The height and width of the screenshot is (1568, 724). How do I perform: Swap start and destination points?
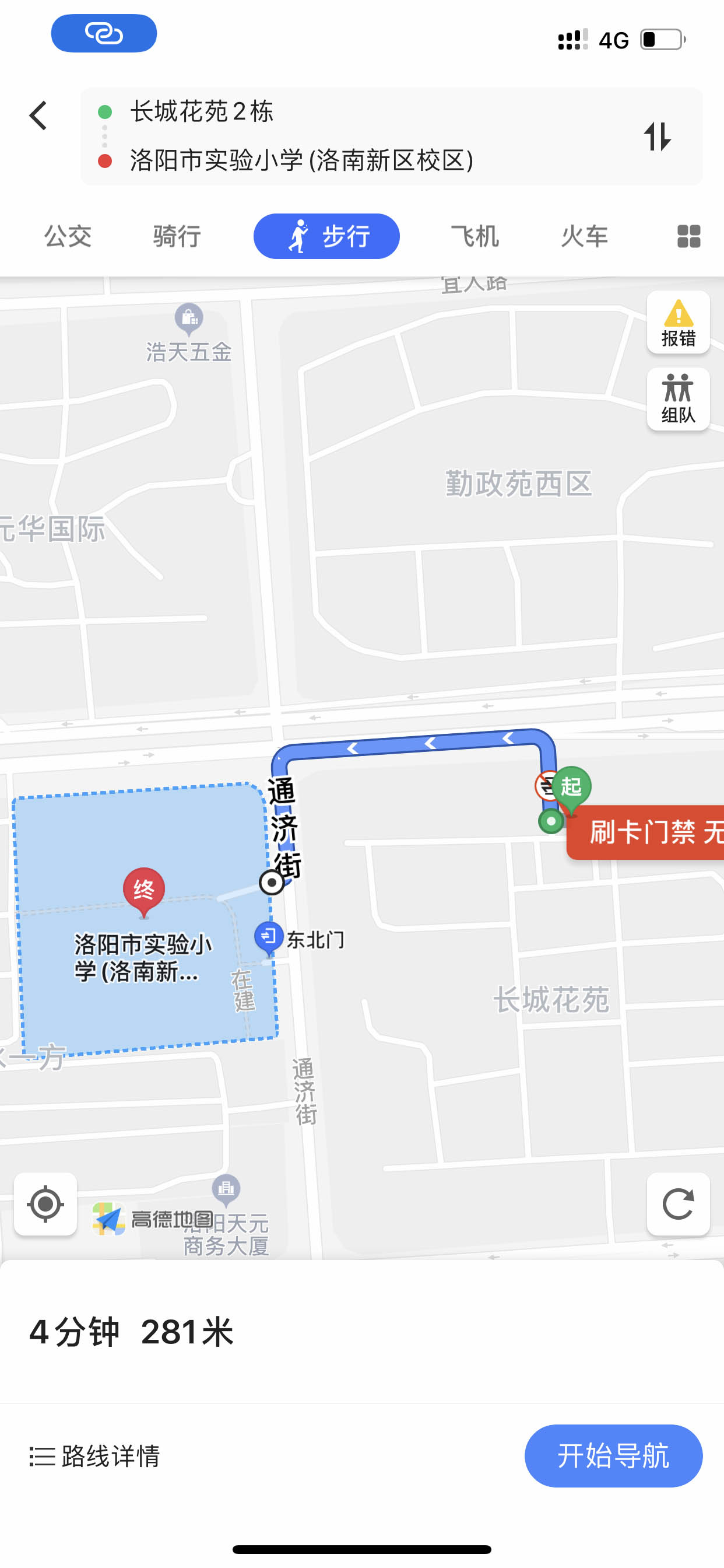657,136
